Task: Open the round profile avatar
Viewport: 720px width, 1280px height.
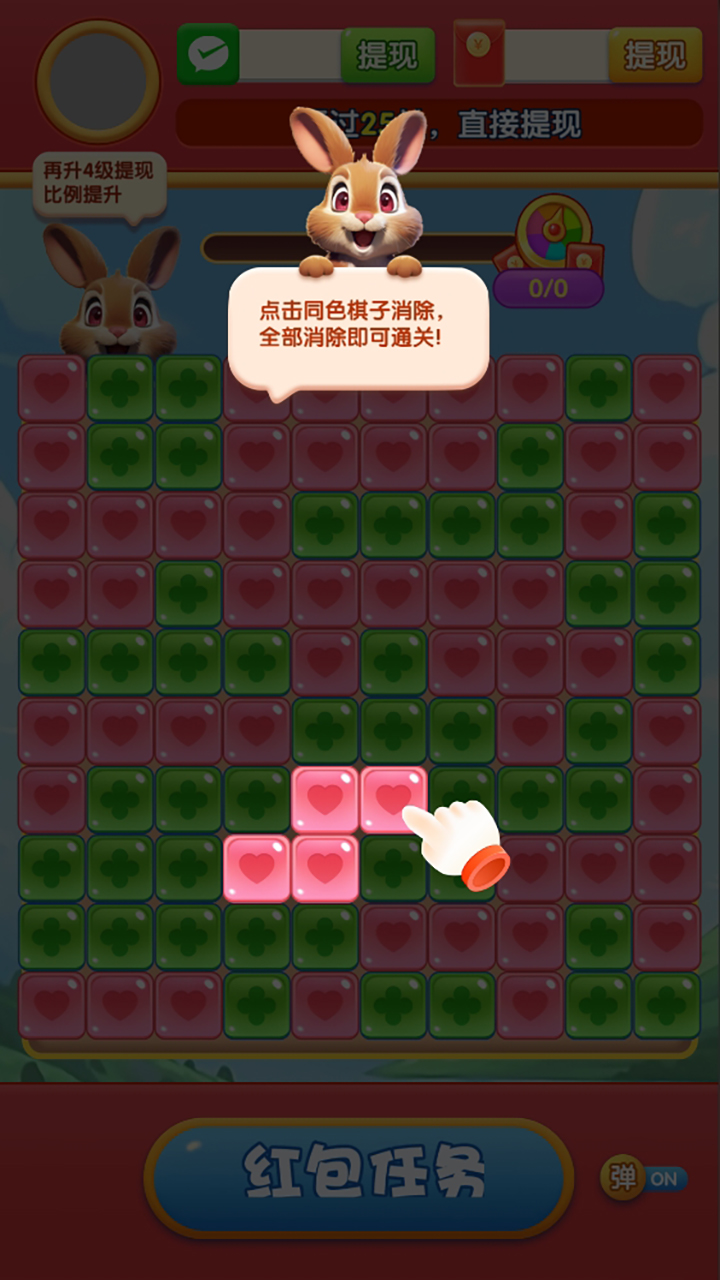Action: [x=98, y=82]
